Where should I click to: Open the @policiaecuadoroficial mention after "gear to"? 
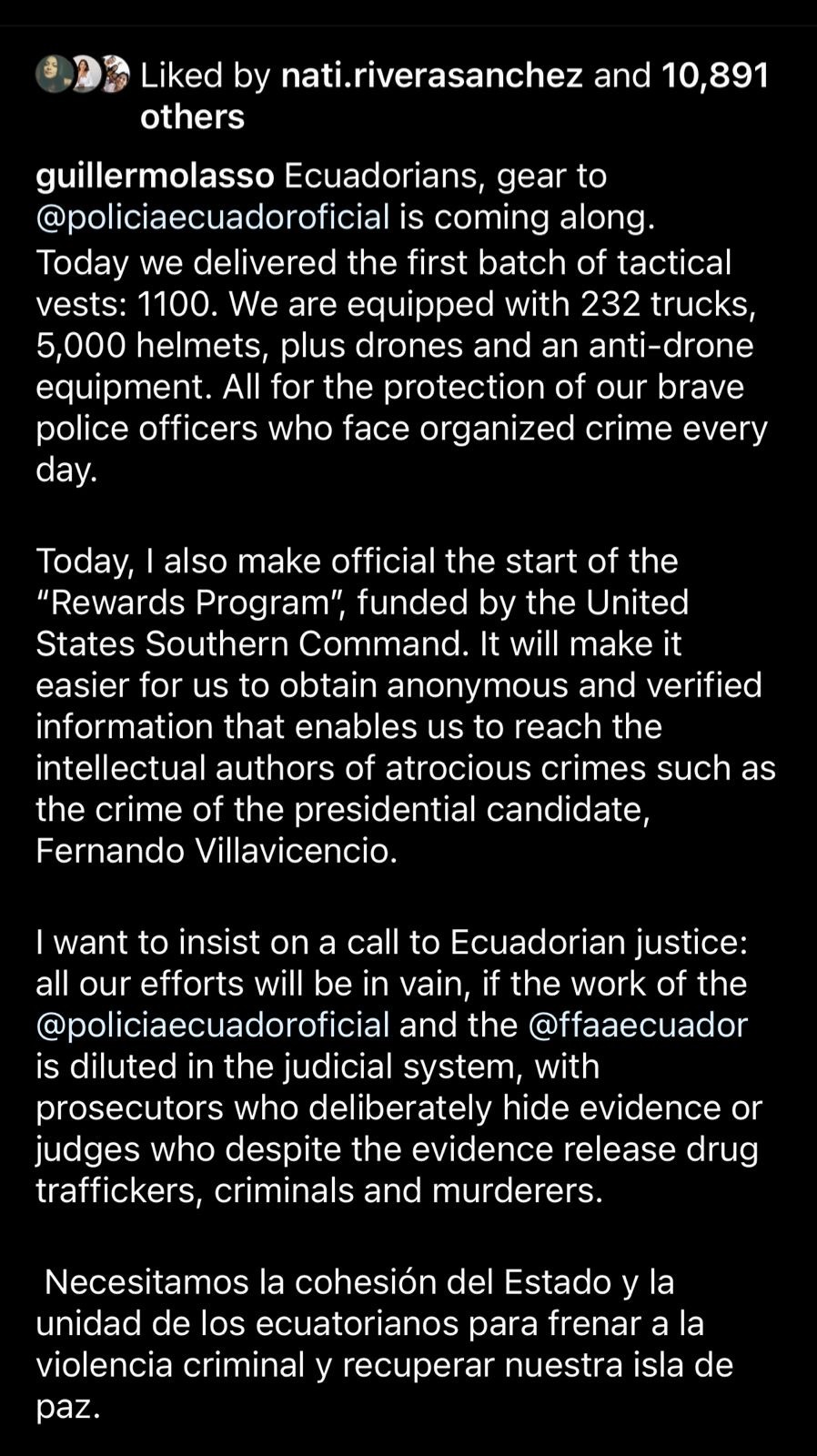point(213,217)
